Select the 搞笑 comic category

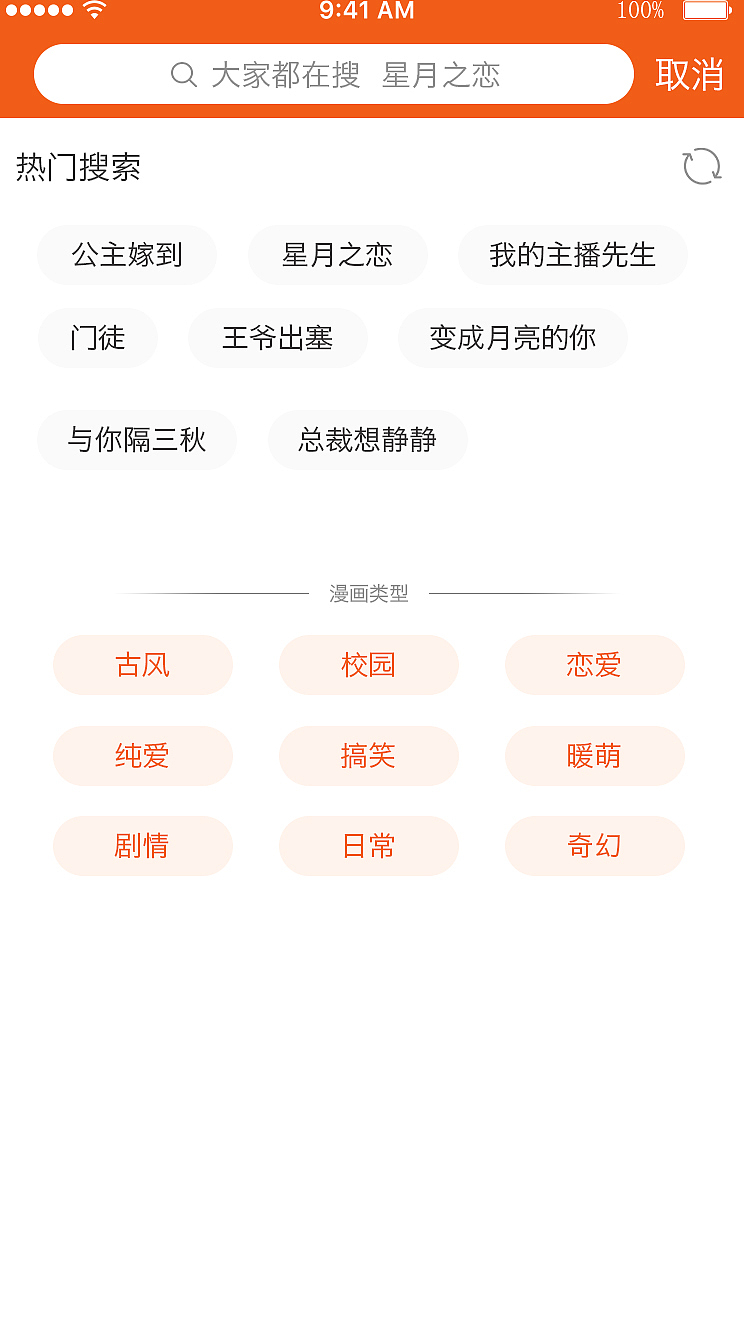coord(368,756)
